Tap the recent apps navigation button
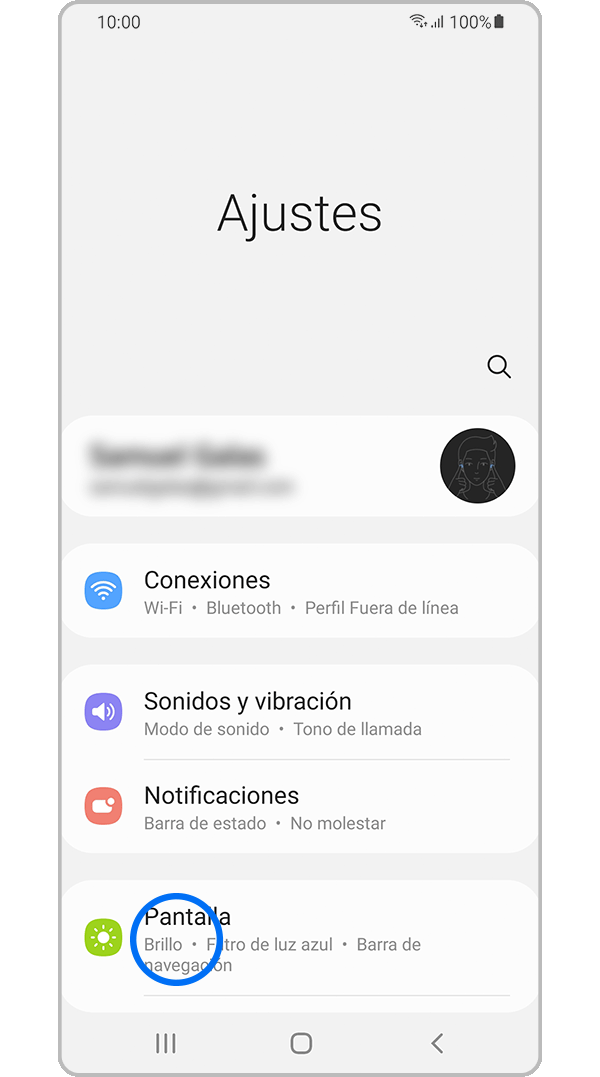The width and height of the screenshot is (600, 1077). (166, 1043)
